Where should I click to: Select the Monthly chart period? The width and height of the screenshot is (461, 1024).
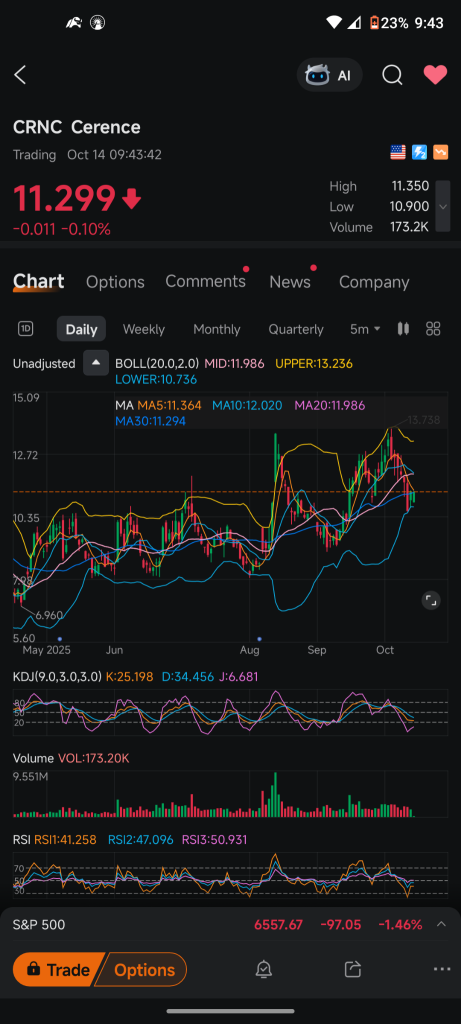point(217,329)
